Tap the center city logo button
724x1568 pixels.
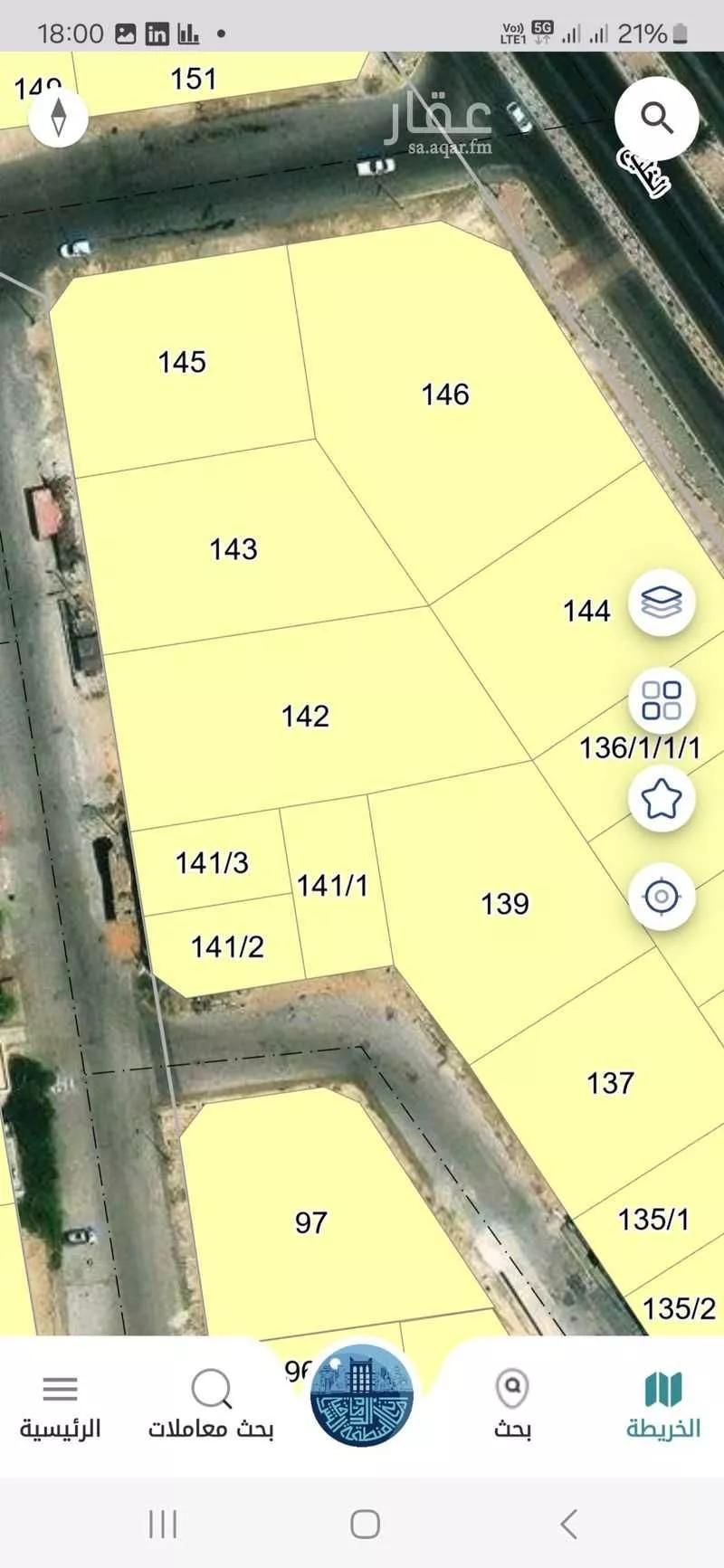point(362,1394)
